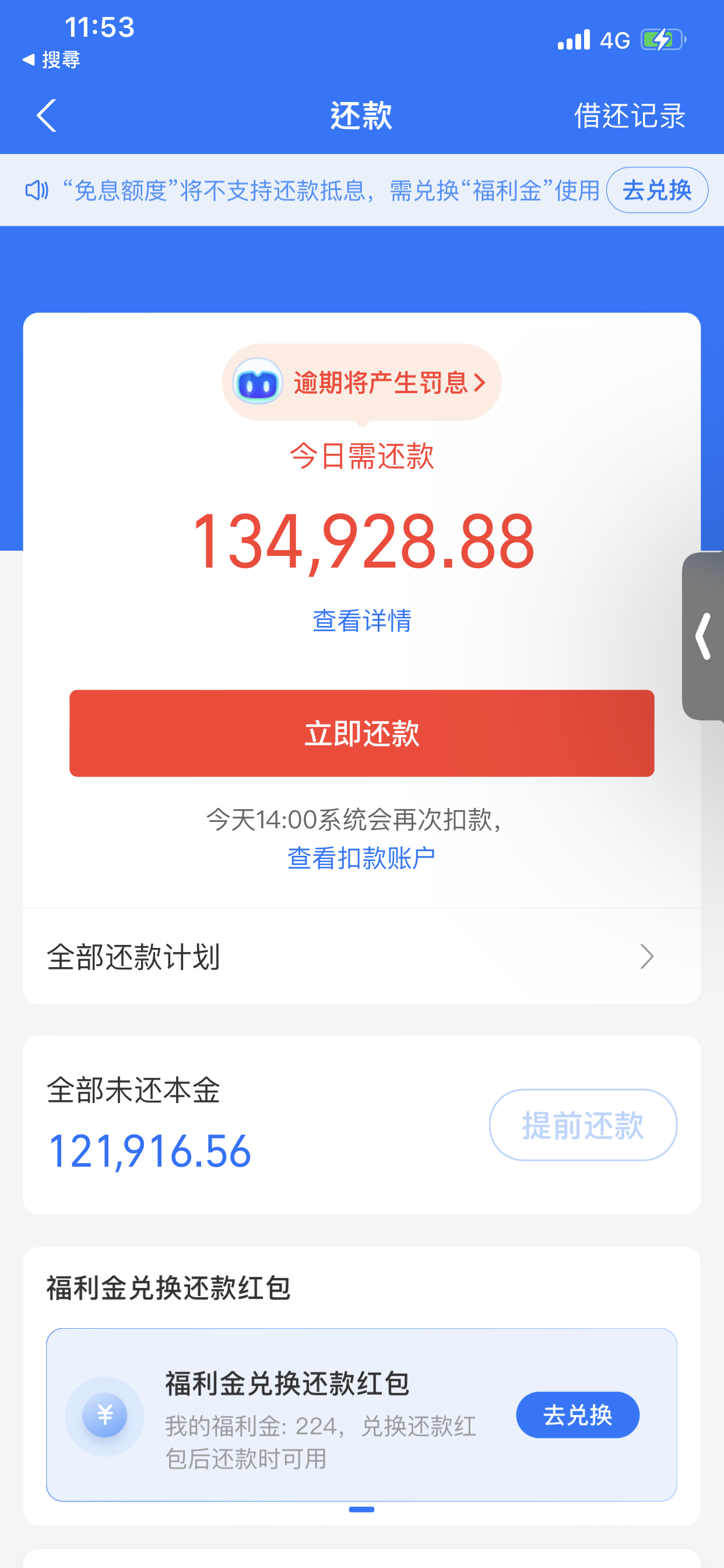Viewport: 724px width, 1568px height.
Task: Tap the red 立即还款 button
Action: (361, 733)
